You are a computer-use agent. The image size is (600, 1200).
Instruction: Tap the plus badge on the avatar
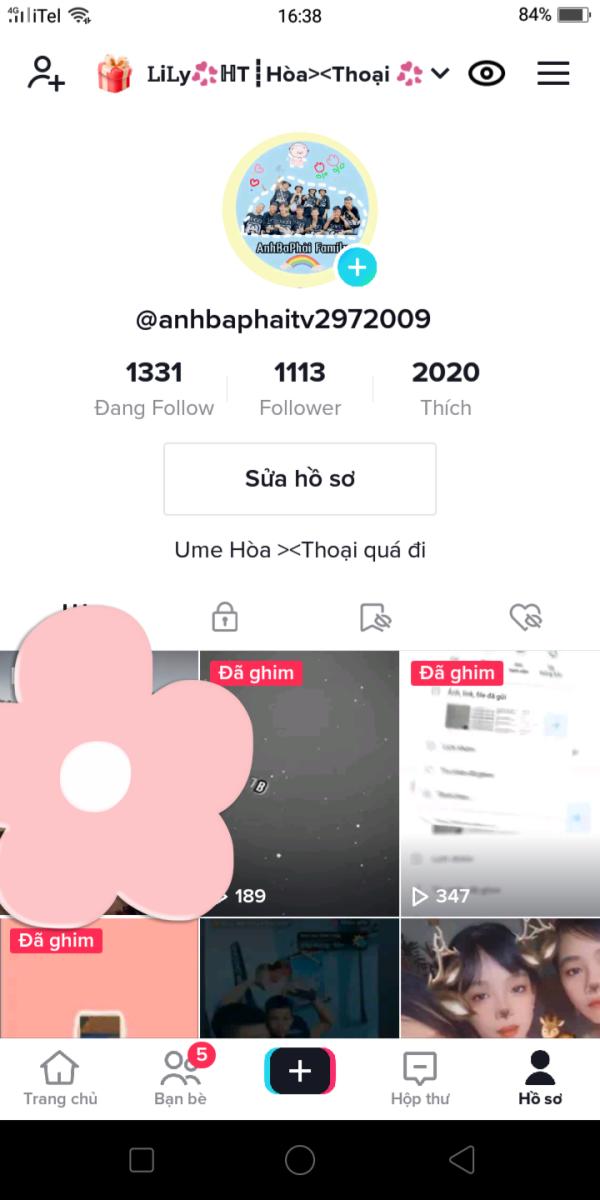(x=357, y=267)
